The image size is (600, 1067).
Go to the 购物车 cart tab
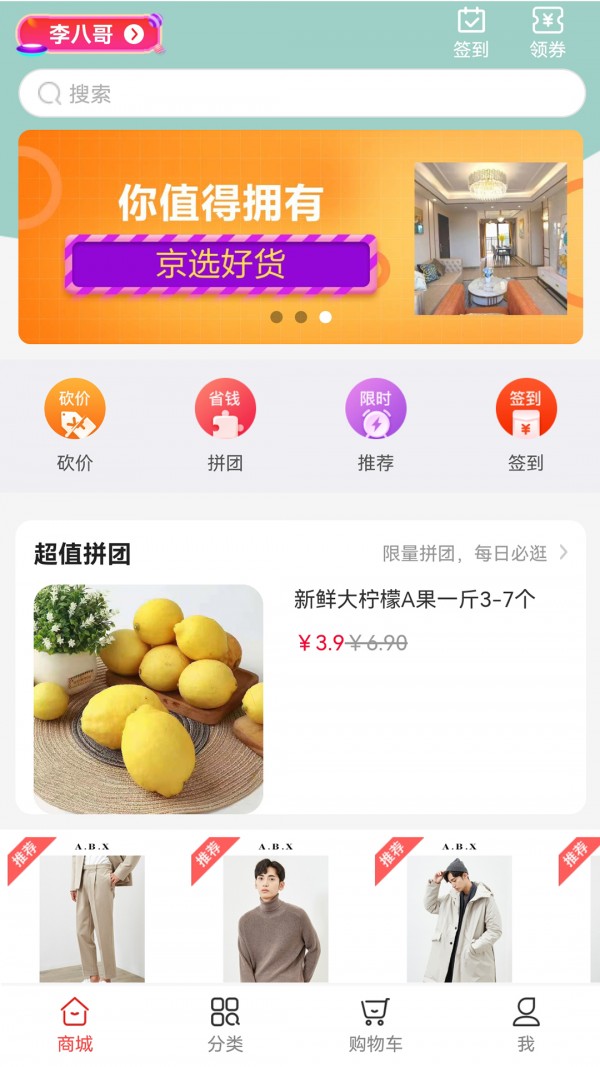[375, 1024]
